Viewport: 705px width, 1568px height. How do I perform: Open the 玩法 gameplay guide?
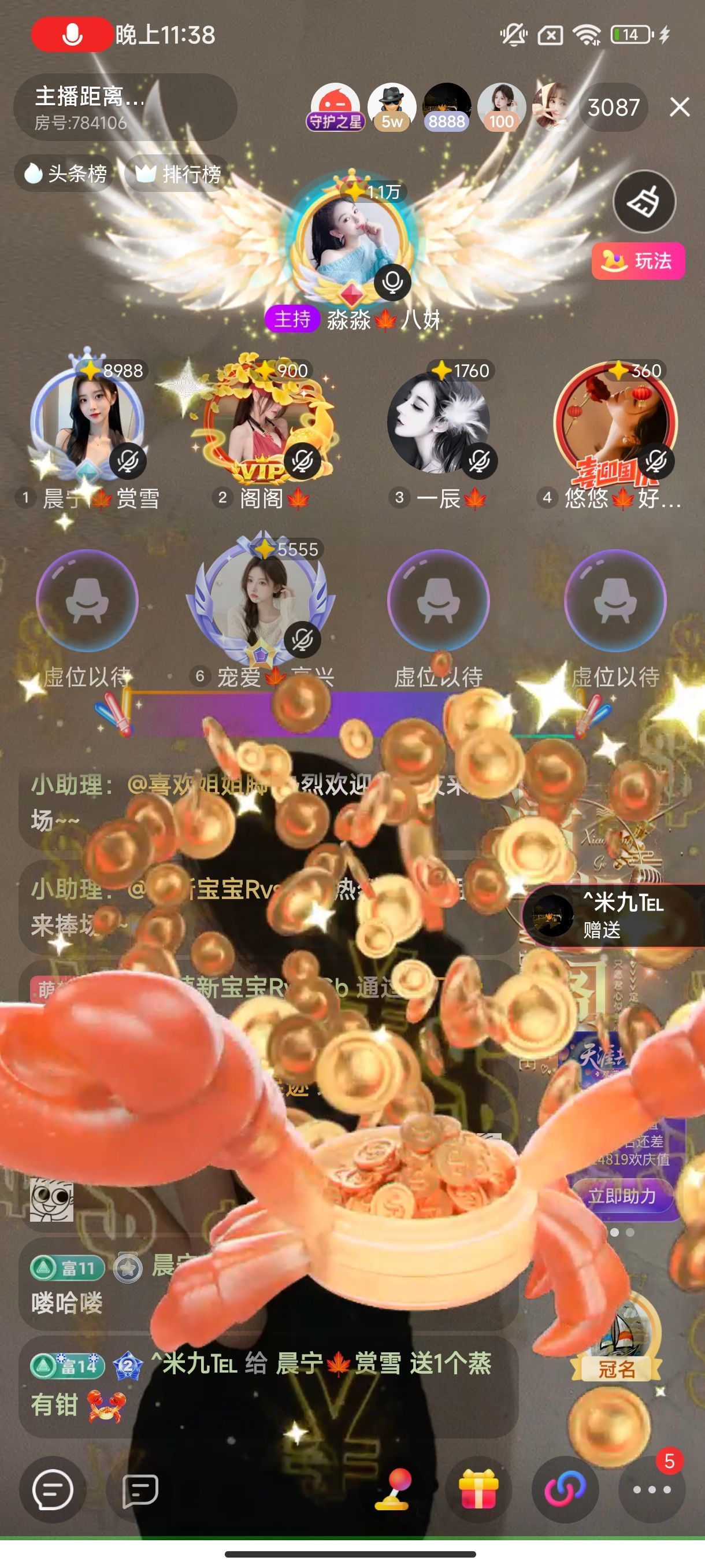coord(637,261)
